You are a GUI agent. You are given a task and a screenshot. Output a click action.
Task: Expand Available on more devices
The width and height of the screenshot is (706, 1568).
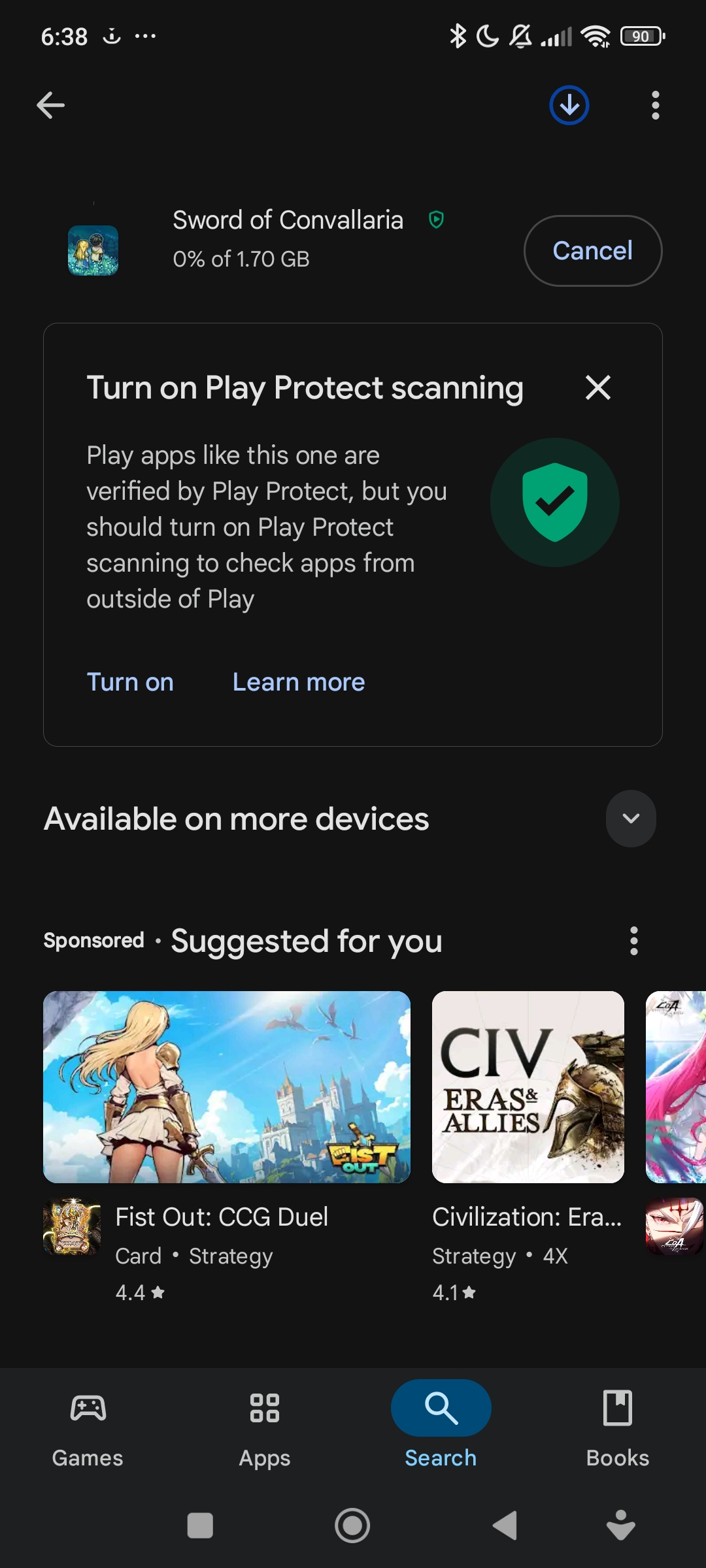[631, 819]
